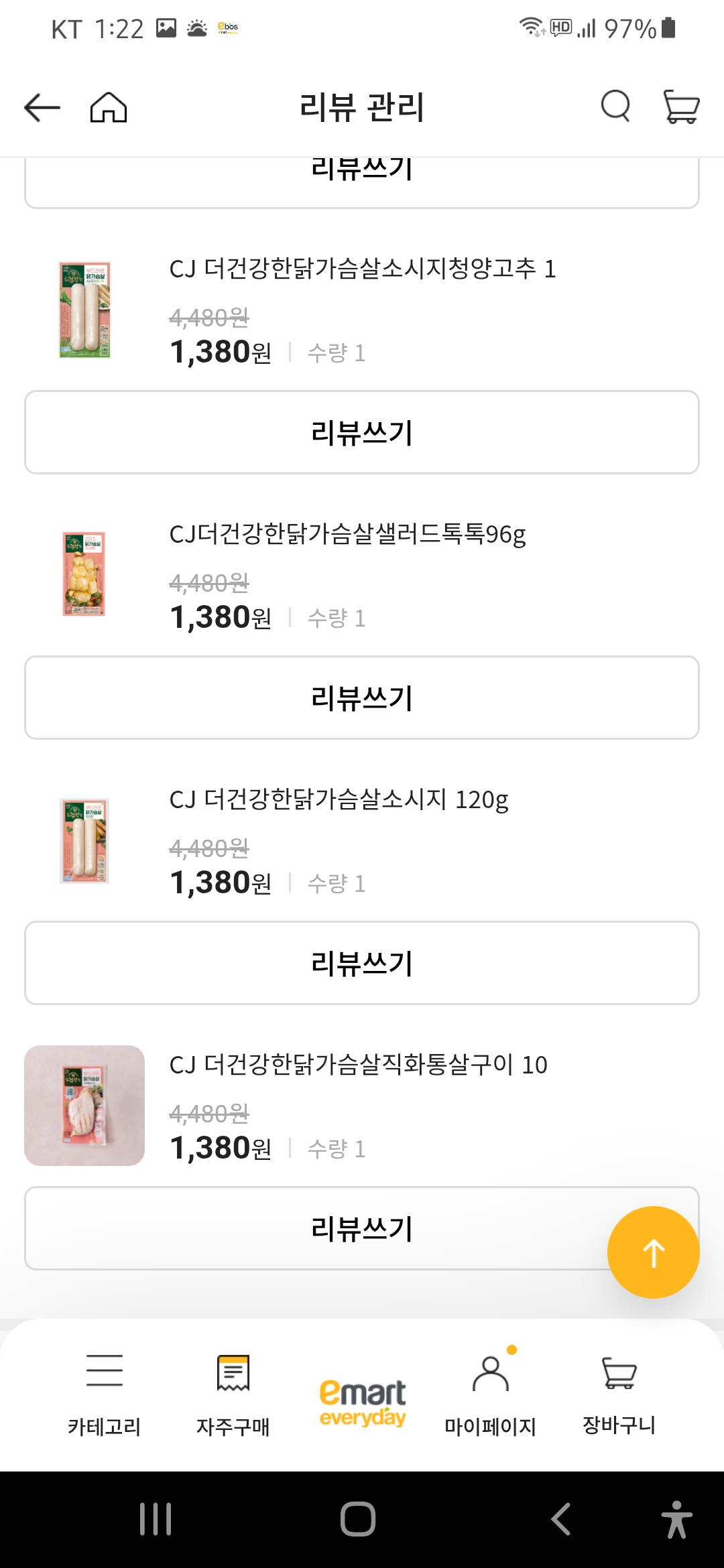Open the 샐러드톡톡 product thumbnail image
Image resolution: width=724 pixels, height=1568 pixels.
[84, 575]
